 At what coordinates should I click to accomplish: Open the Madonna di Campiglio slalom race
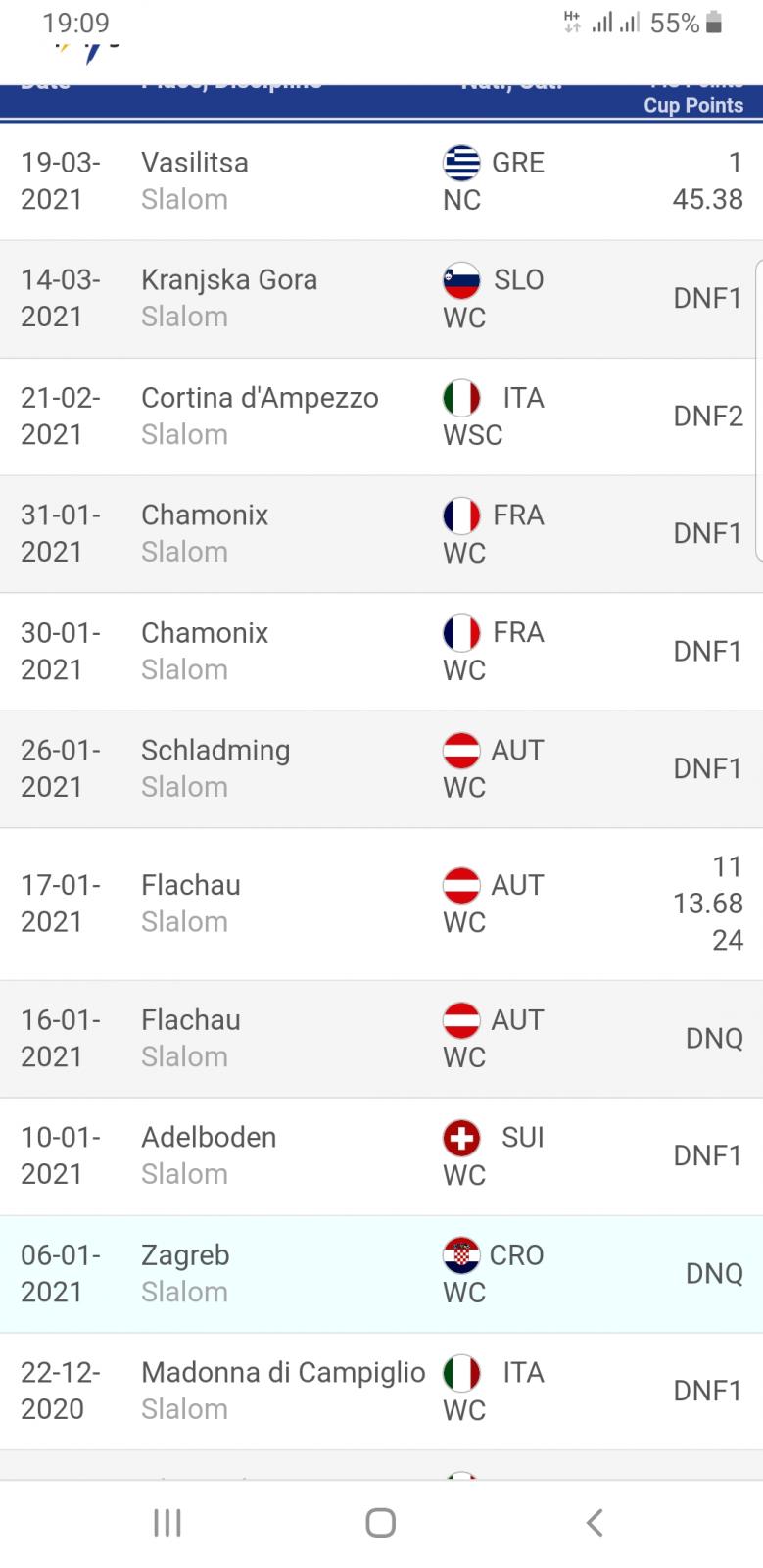click(381, 1392)
